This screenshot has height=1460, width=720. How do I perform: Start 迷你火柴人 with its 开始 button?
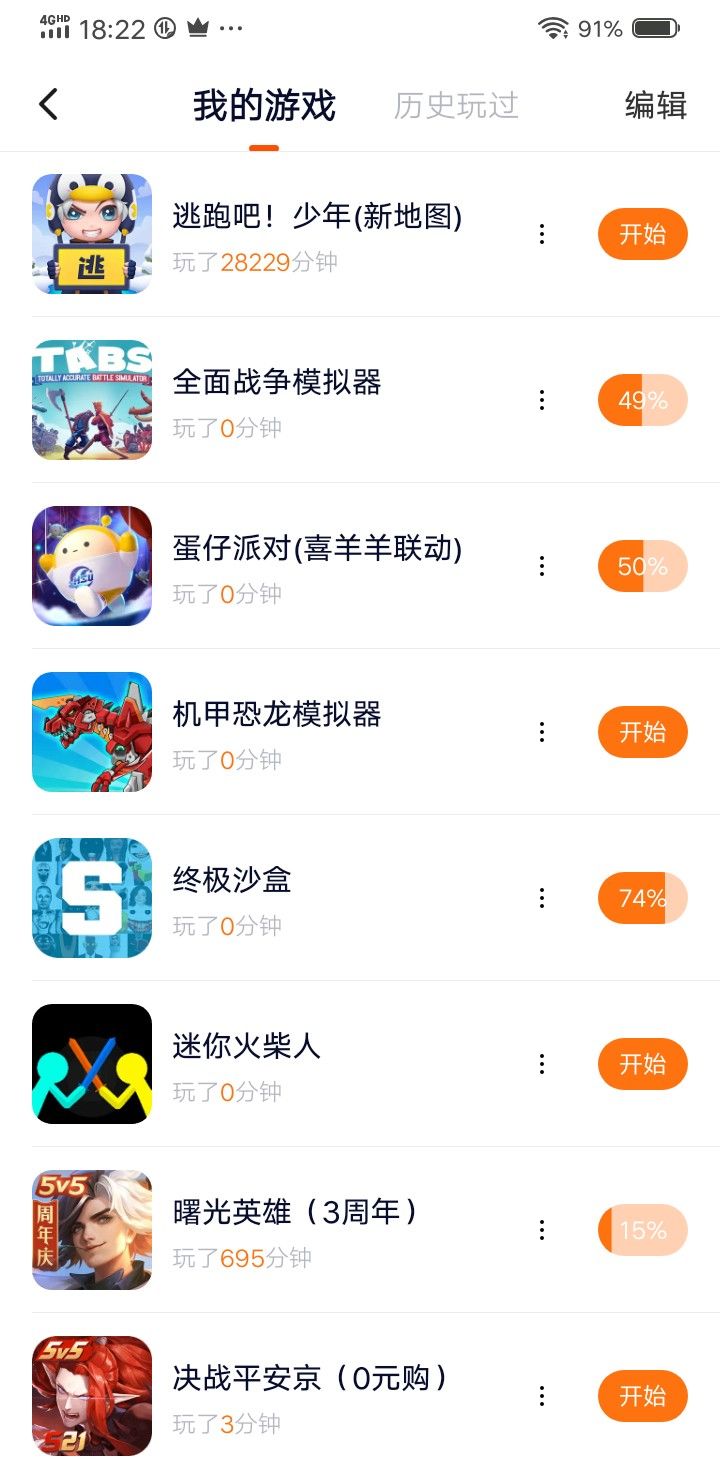[x=642, y=1064]
